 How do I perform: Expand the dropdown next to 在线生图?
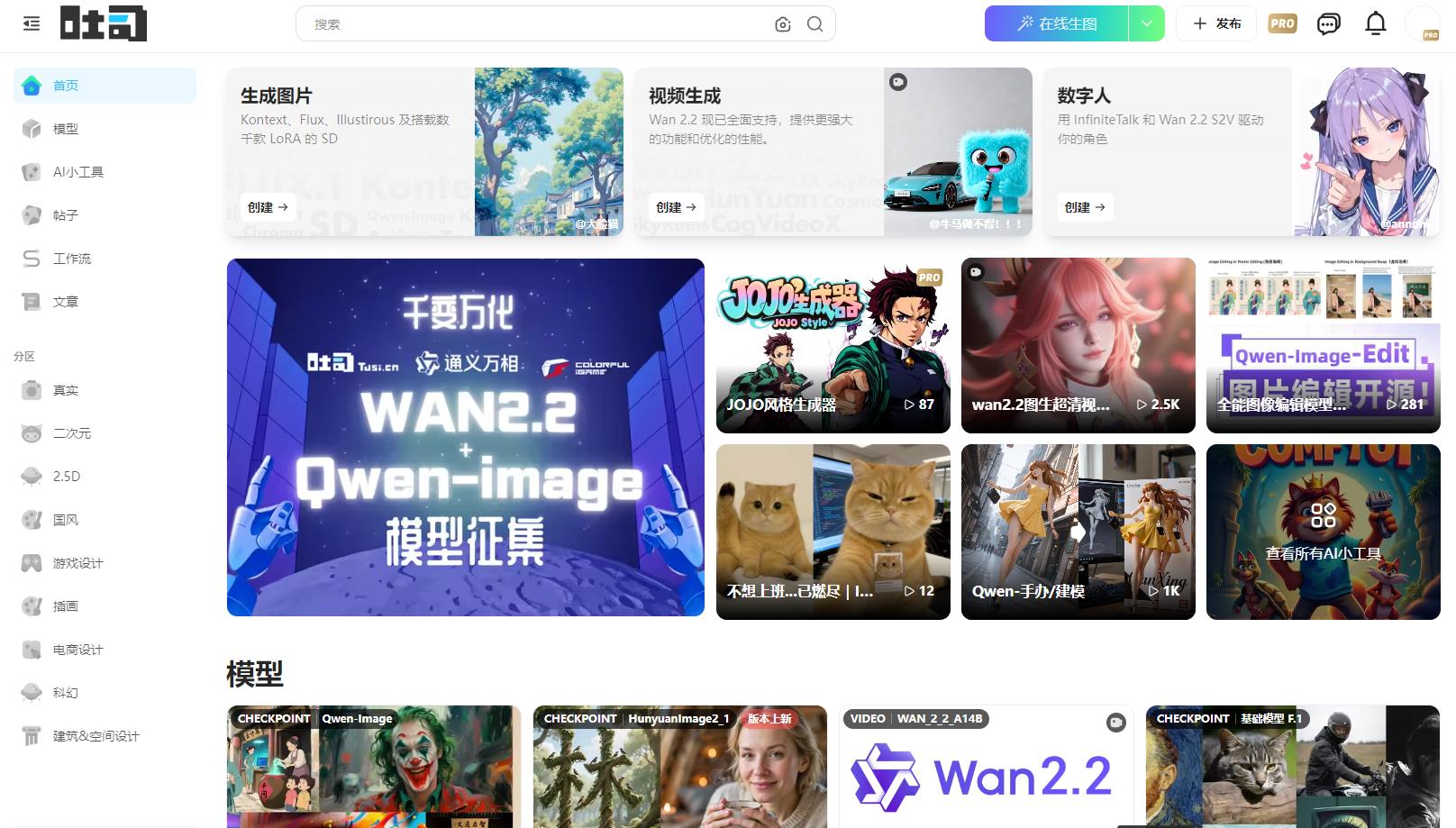1146,24
